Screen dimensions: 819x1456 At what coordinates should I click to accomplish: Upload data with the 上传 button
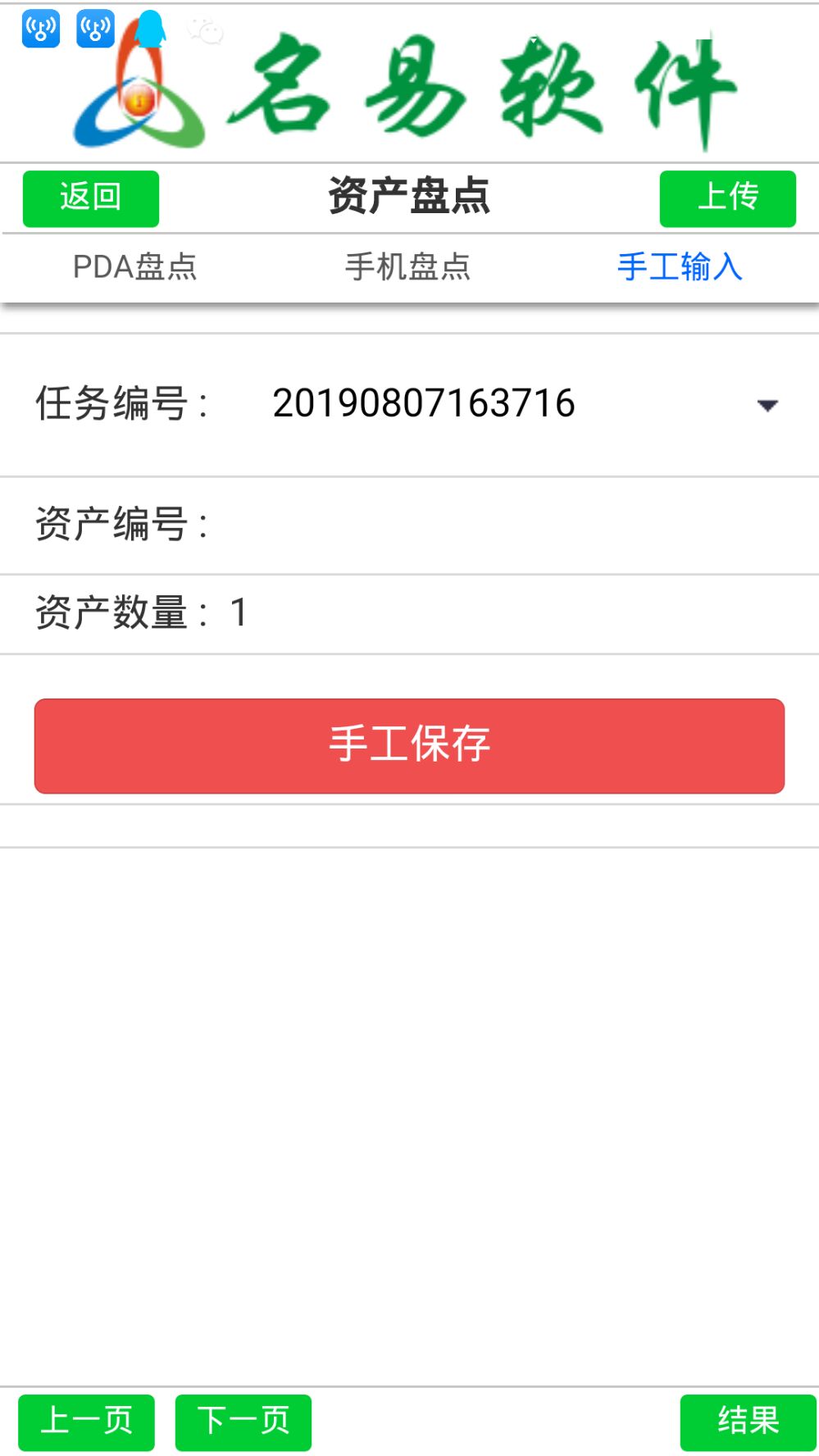(x=727, y=198)
